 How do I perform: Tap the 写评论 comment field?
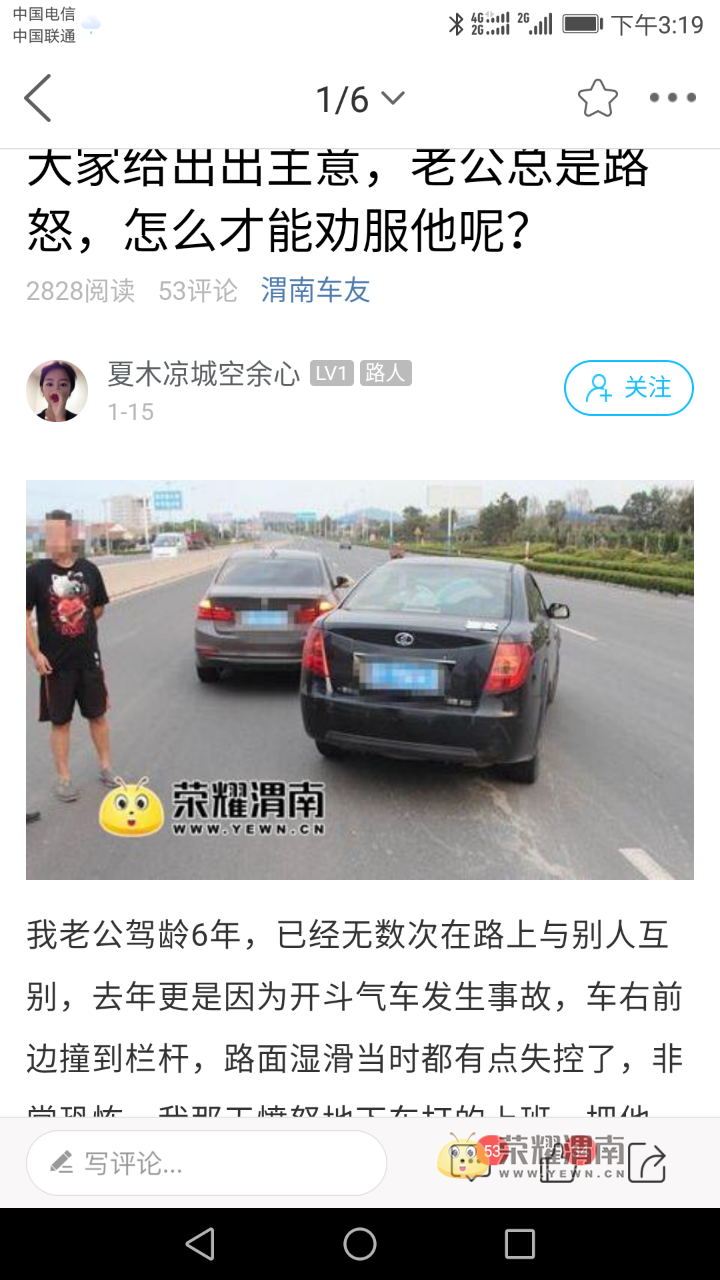point(206,1163)
